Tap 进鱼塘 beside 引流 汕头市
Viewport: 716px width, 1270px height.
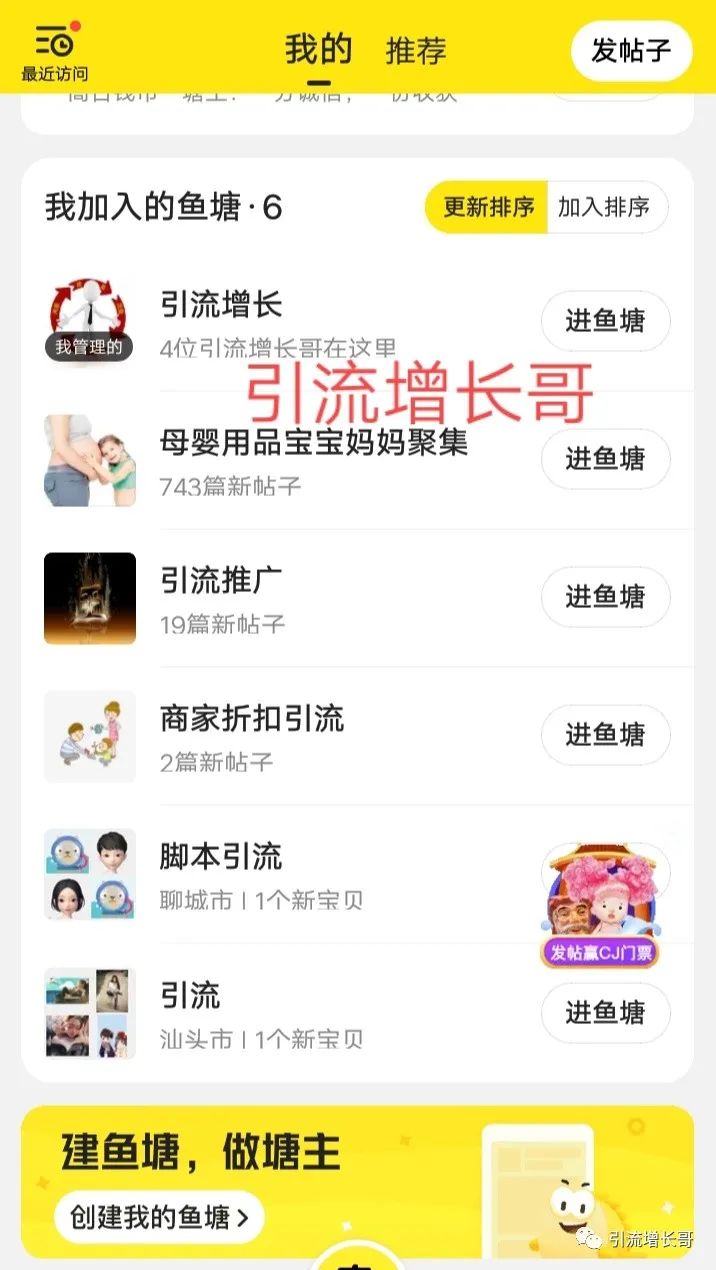[605, 1013]
